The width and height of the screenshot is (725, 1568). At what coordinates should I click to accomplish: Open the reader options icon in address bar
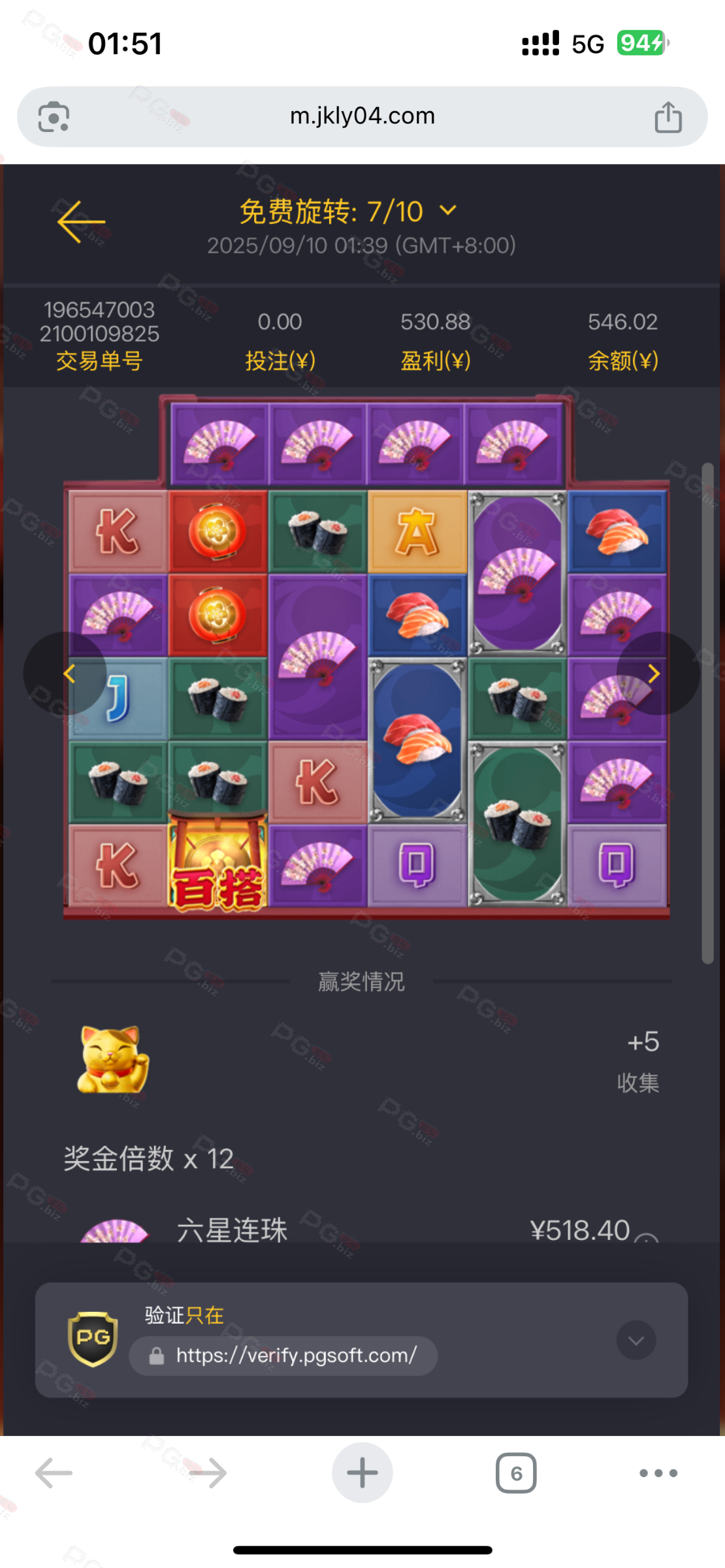tap(54, 118)
